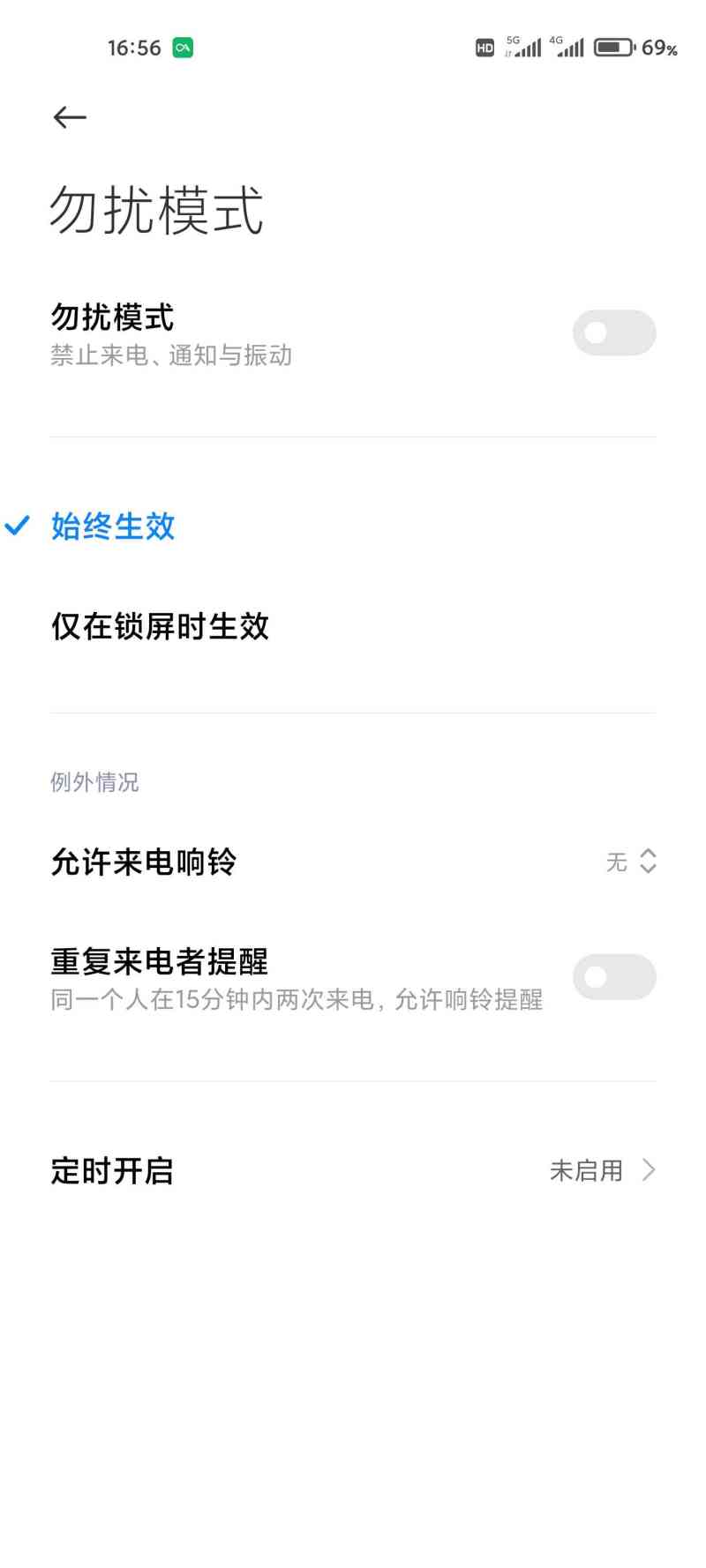Click the checkmark next to 始终生效
Image resolution: width=706 pixels, height=1568 pixels.
click(x=18, y=527)
